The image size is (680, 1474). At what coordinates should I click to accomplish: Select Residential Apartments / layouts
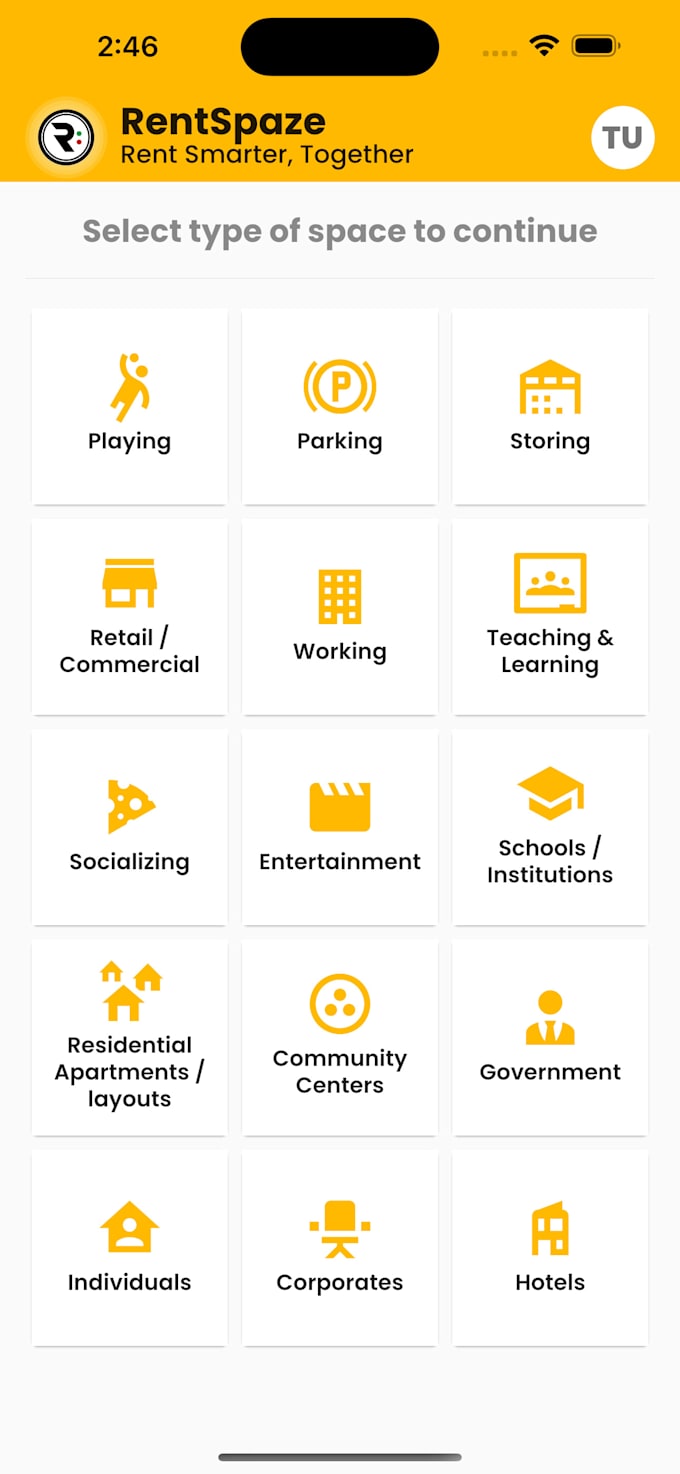coord(130,1037)
